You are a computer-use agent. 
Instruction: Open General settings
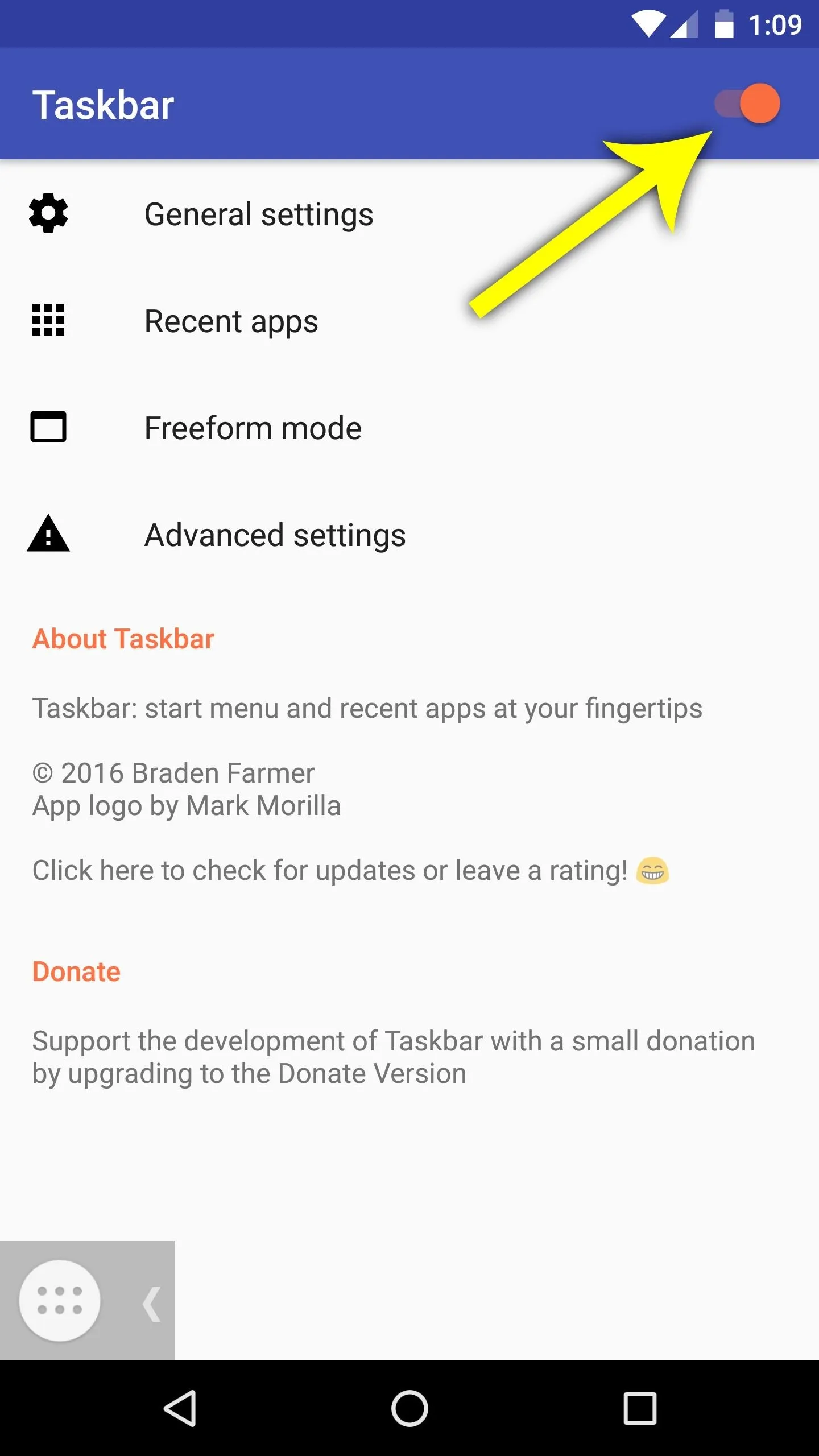(409, 214)
